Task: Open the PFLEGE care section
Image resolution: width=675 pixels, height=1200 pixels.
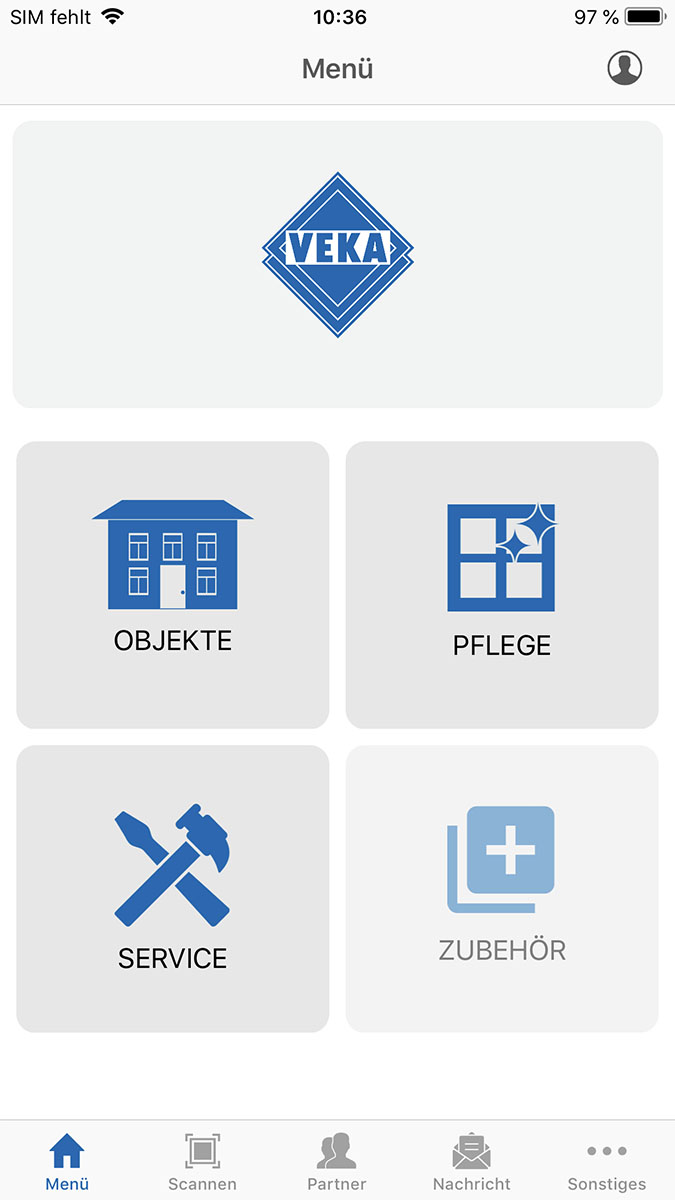Action: [502, 585]
